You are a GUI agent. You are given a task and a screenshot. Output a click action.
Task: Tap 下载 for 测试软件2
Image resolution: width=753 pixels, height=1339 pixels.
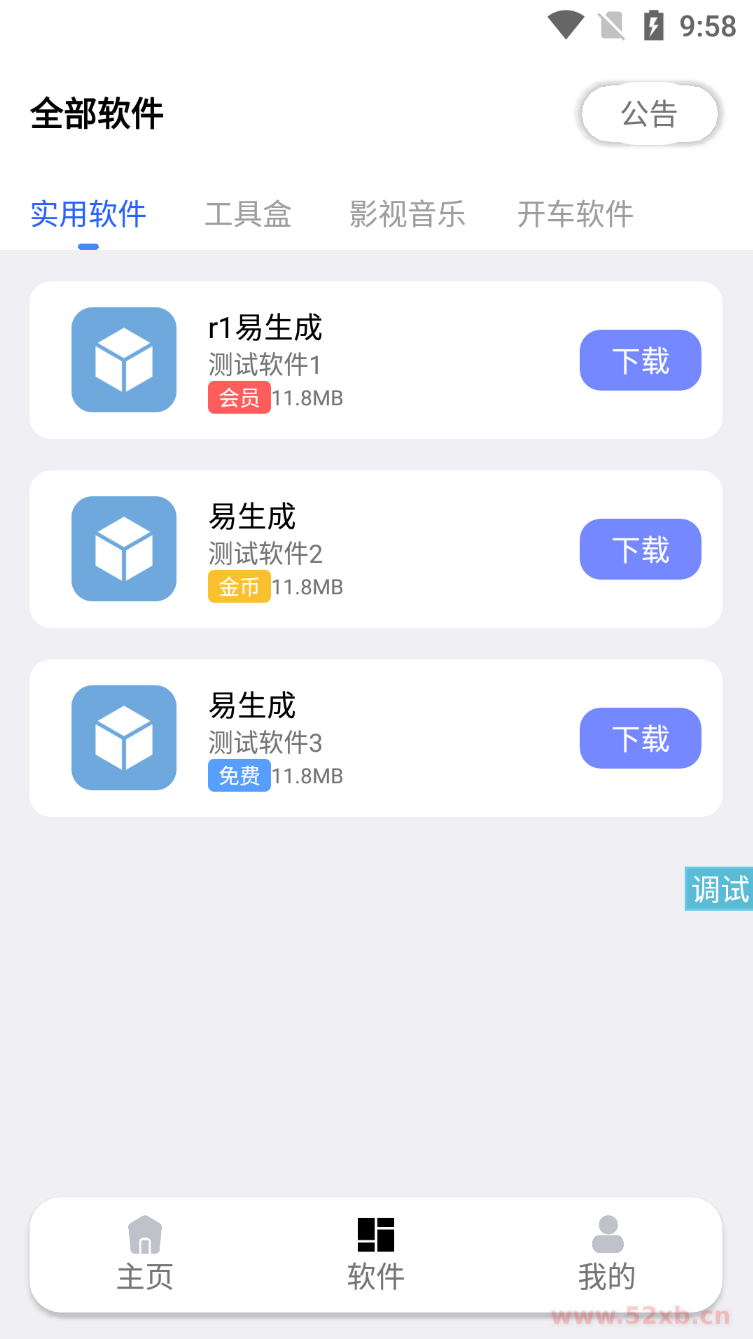pos(640,549)
